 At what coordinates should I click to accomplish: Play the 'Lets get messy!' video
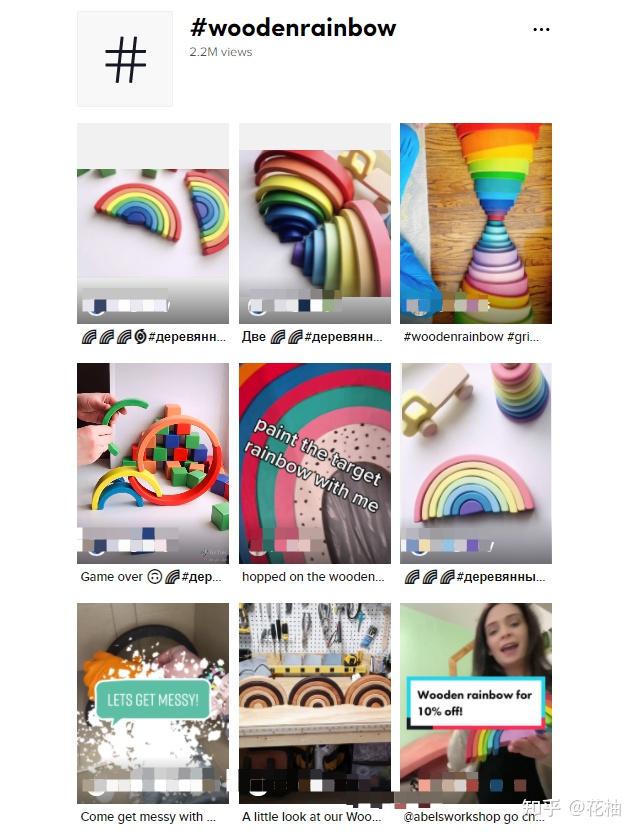(152, 702)
